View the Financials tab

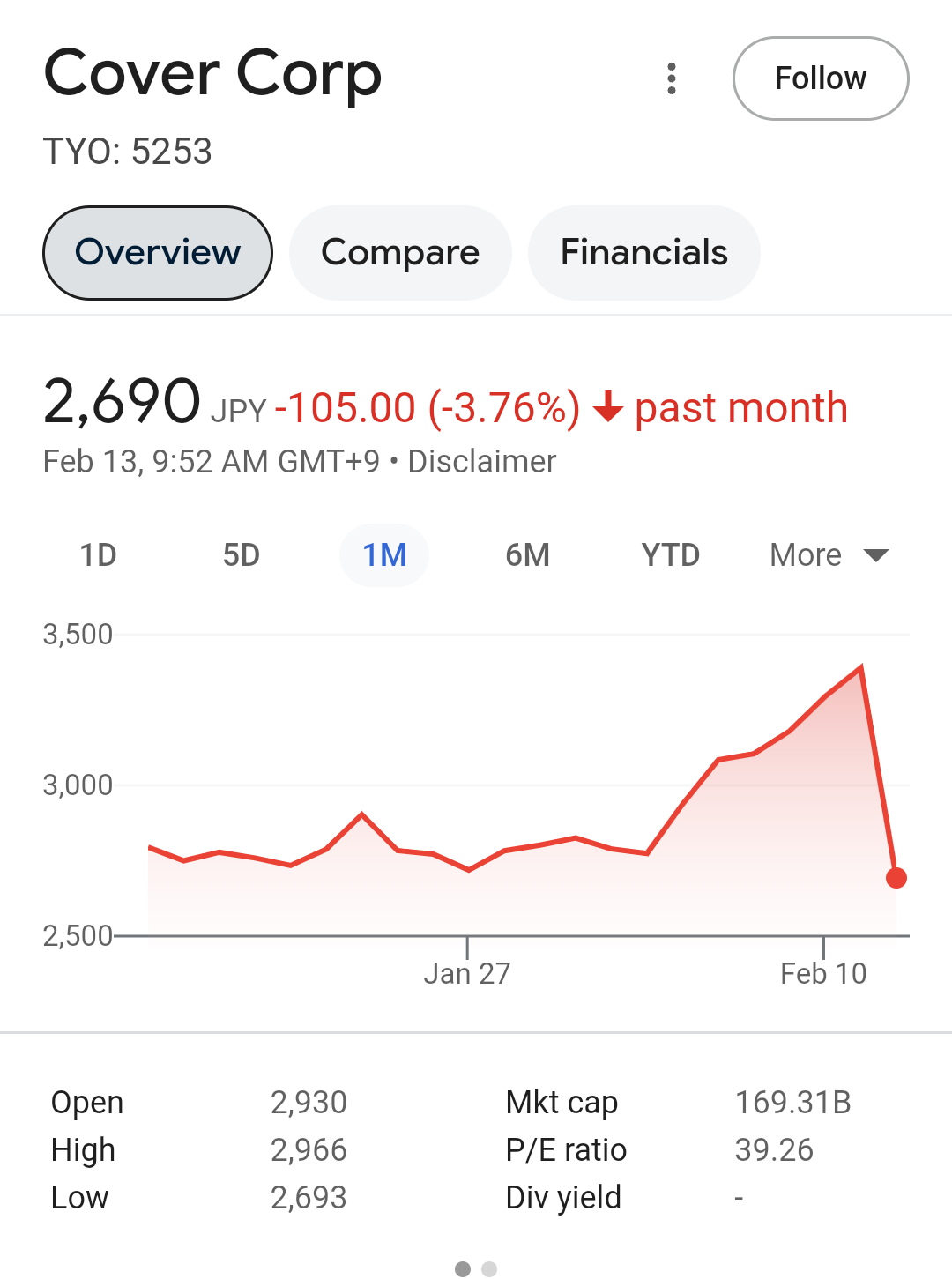coord(643,253)
